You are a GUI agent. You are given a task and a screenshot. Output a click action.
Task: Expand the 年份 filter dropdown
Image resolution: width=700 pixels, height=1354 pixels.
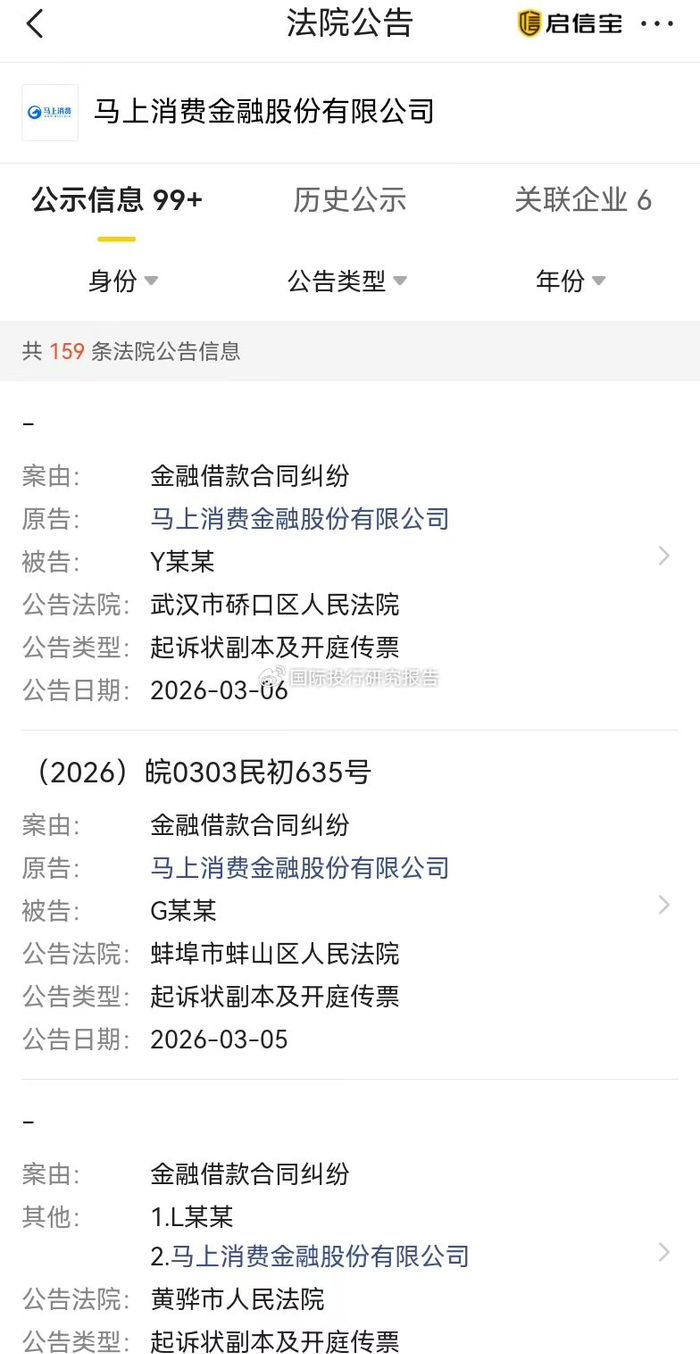pos(571,282)
